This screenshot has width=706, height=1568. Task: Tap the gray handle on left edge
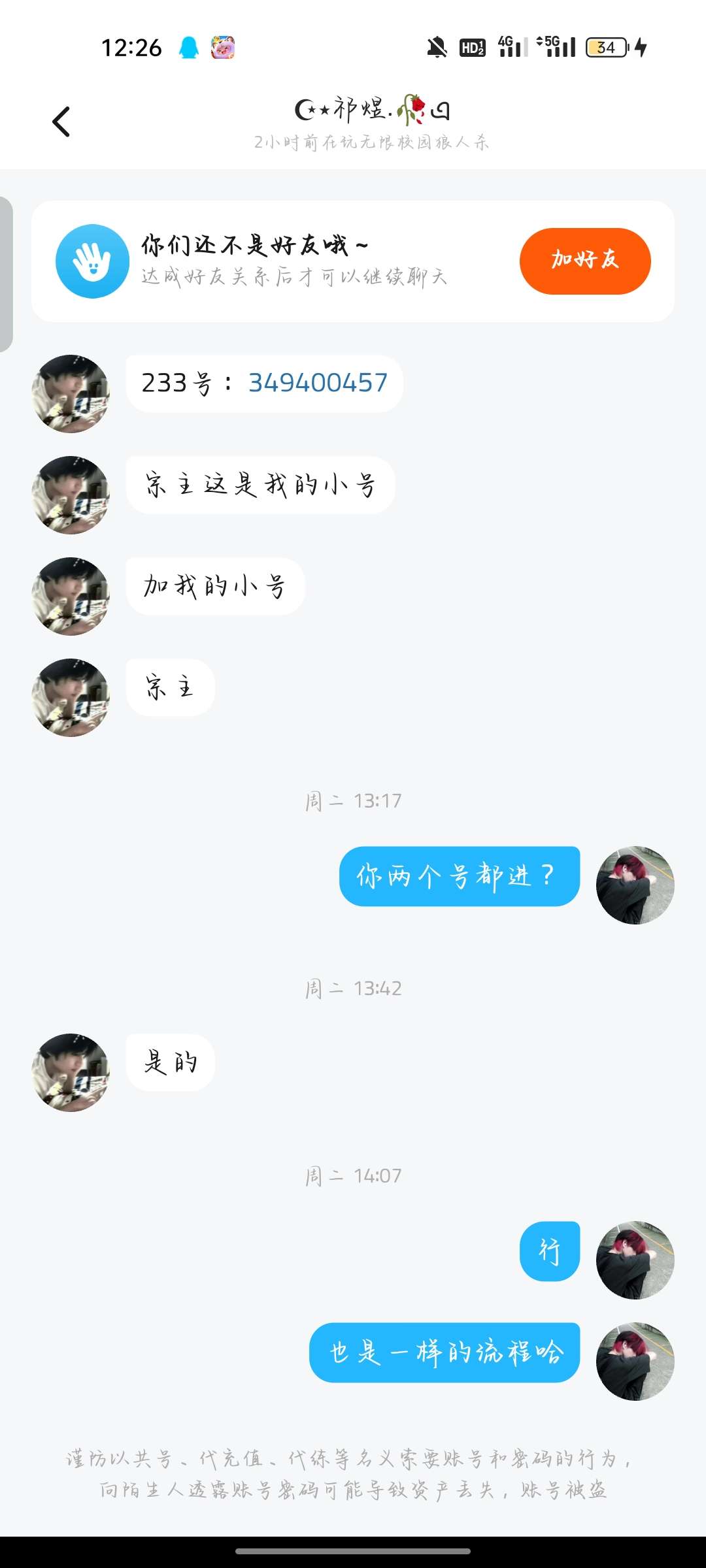click(x=6, y=274)
